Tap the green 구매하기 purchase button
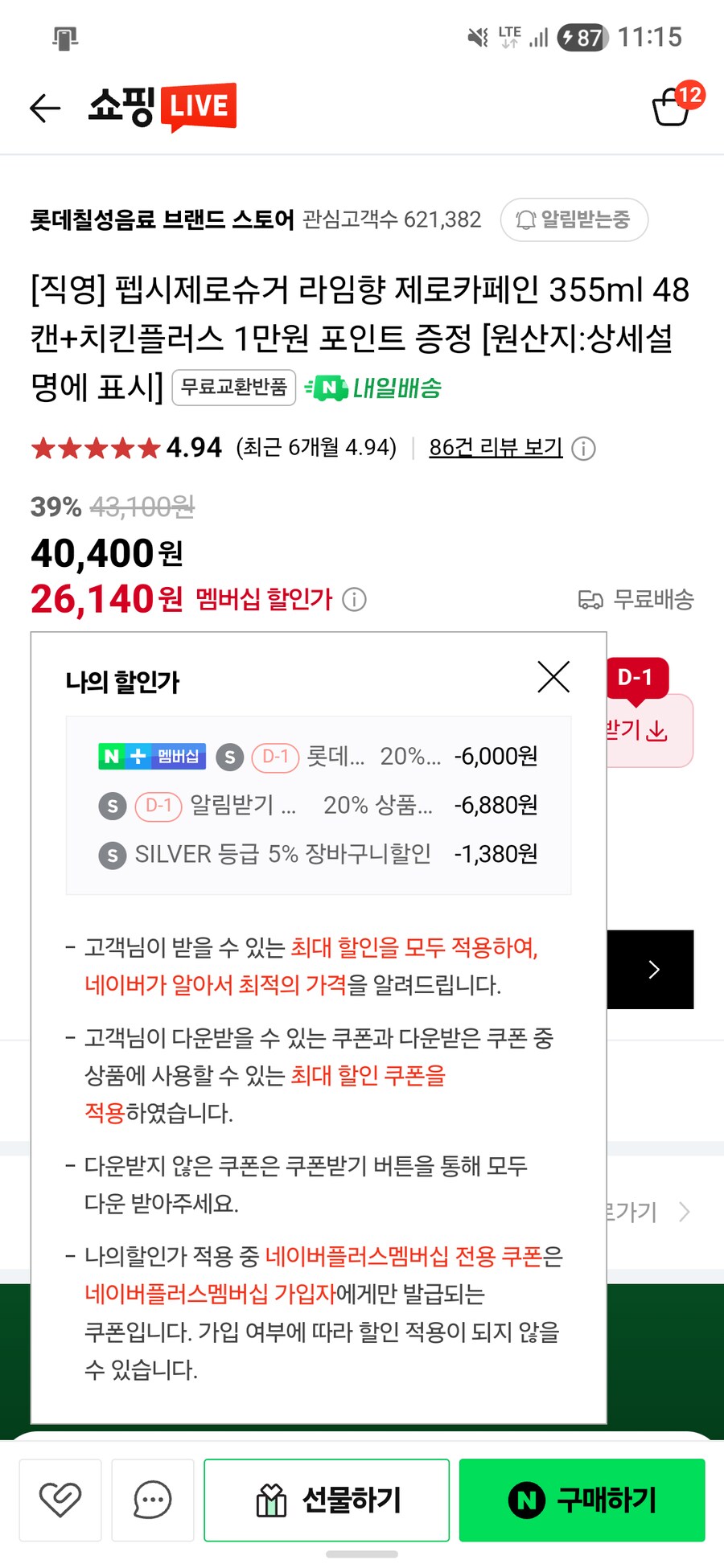 pyautogui.click(x=582, y=1499)
